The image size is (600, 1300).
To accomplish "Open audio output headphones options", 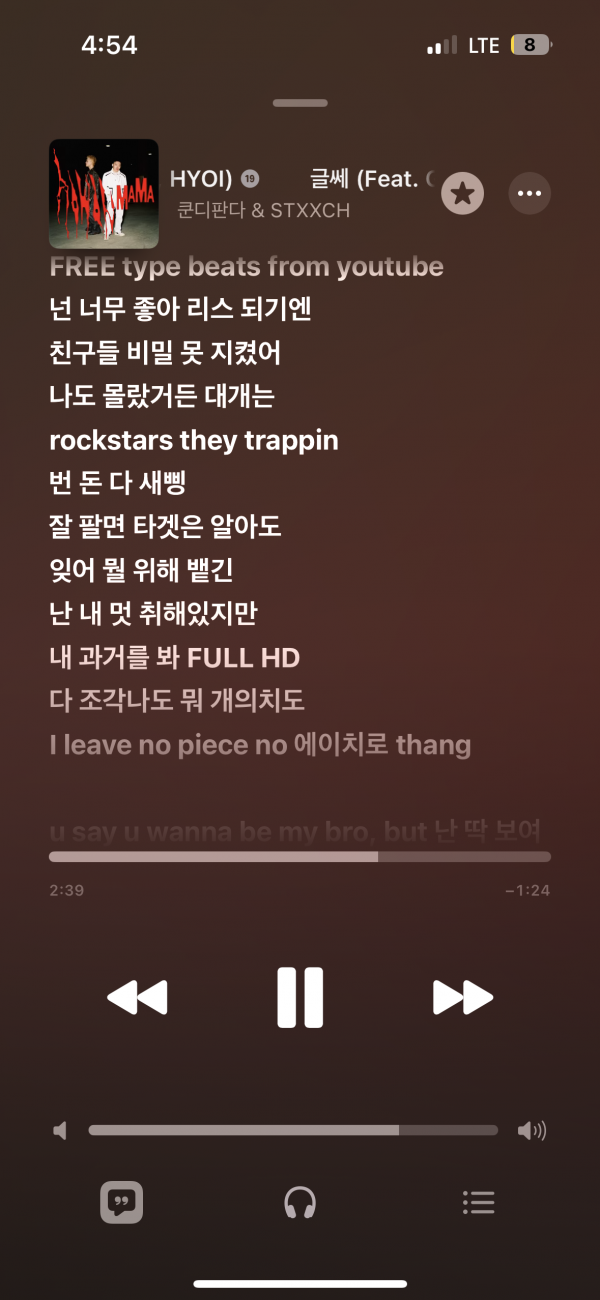I will coord(300,1202).
